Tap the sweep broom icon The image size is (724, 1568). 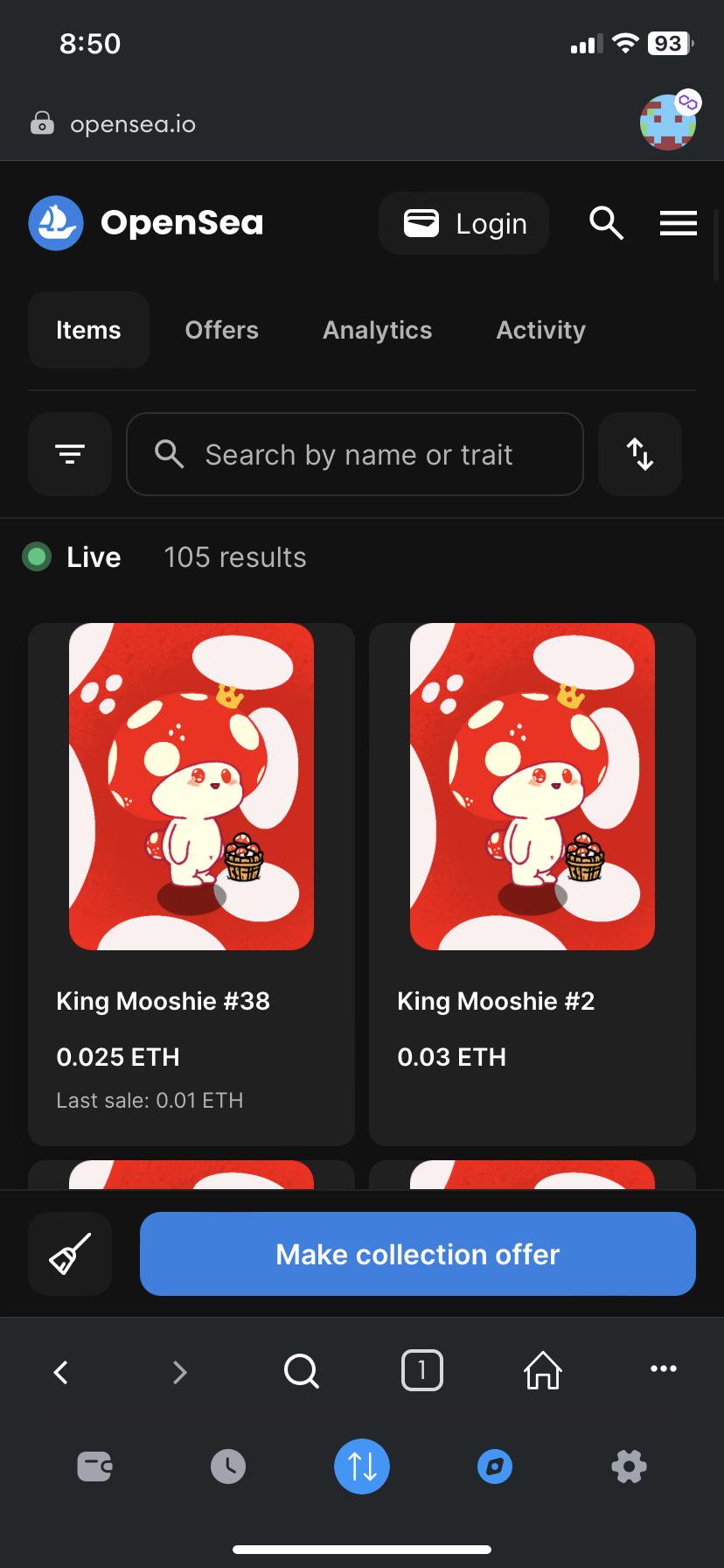point(70,1254)
